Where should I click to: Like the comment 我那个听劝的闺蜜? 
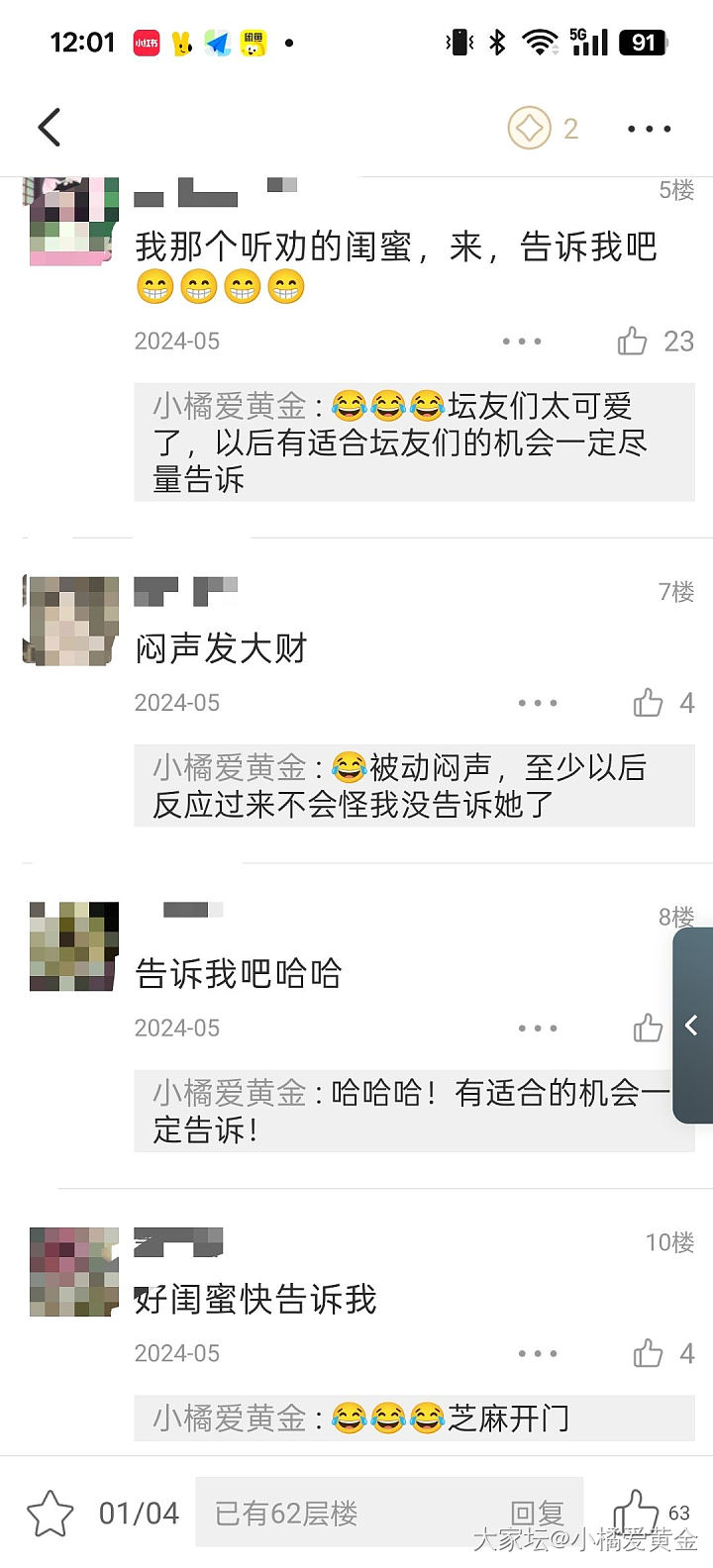[633, 342]
